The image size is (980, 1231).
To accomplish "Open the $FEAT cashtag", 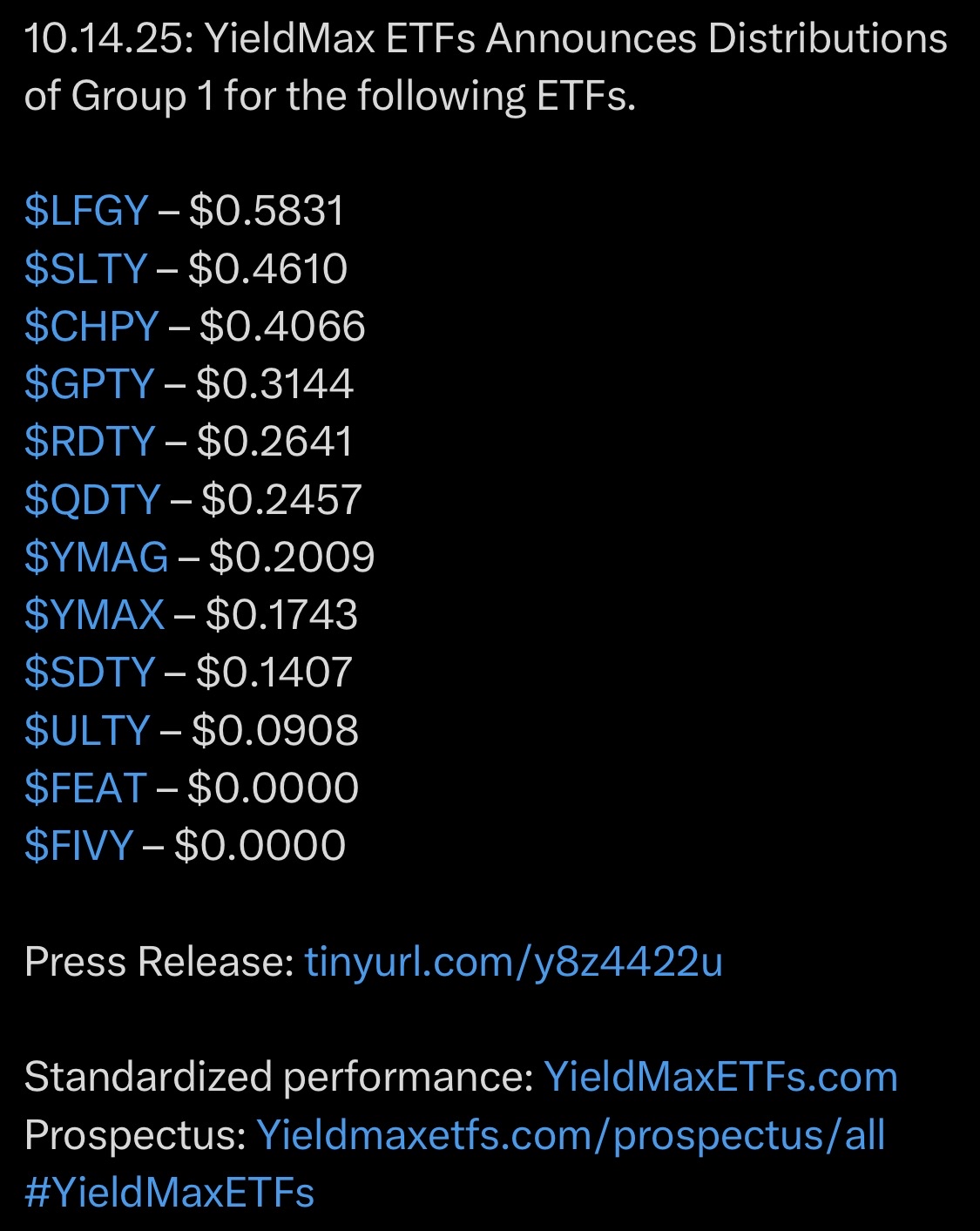I will tap(85, 788).
